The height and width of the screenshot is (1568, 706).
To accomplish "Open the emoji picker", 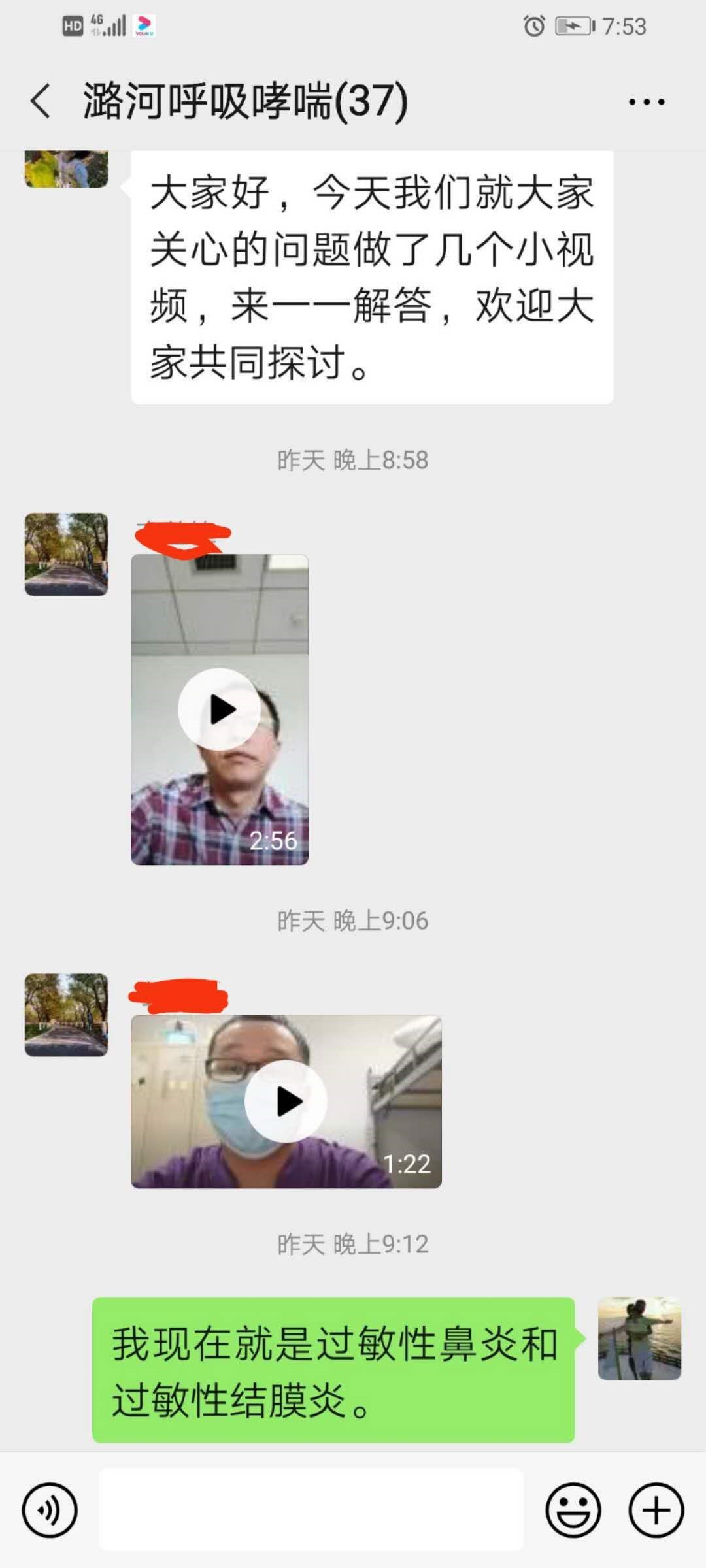I will 573,1511.
